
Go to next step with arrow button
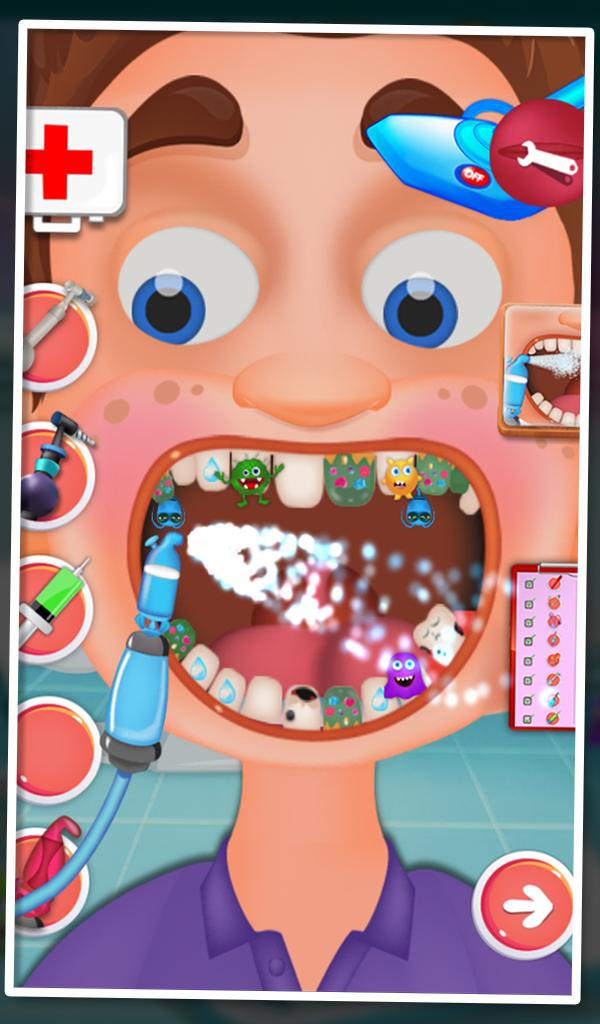[x=525, y=905]
